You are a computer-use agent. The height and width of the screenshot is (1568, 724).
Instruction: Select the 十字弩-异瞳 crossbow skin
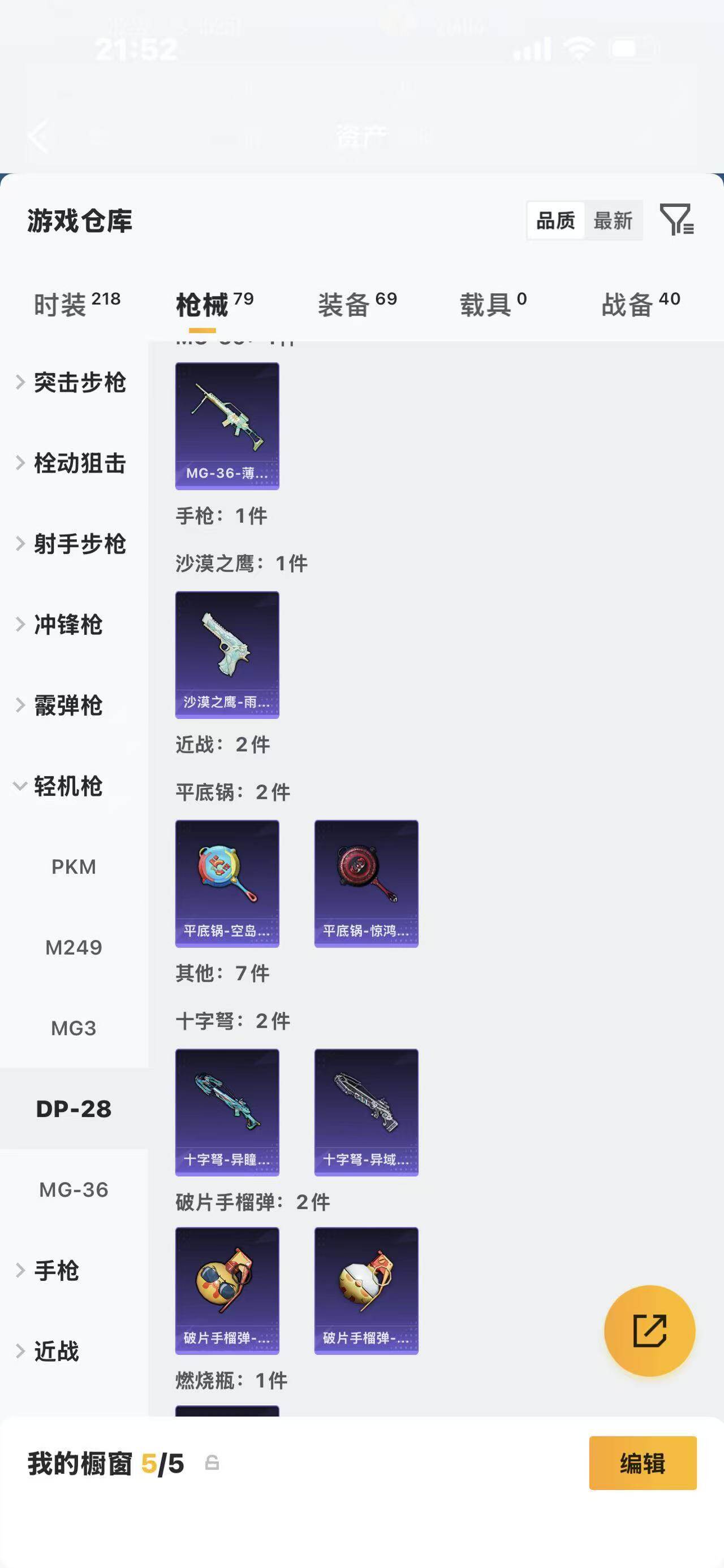click(226, 1111)
